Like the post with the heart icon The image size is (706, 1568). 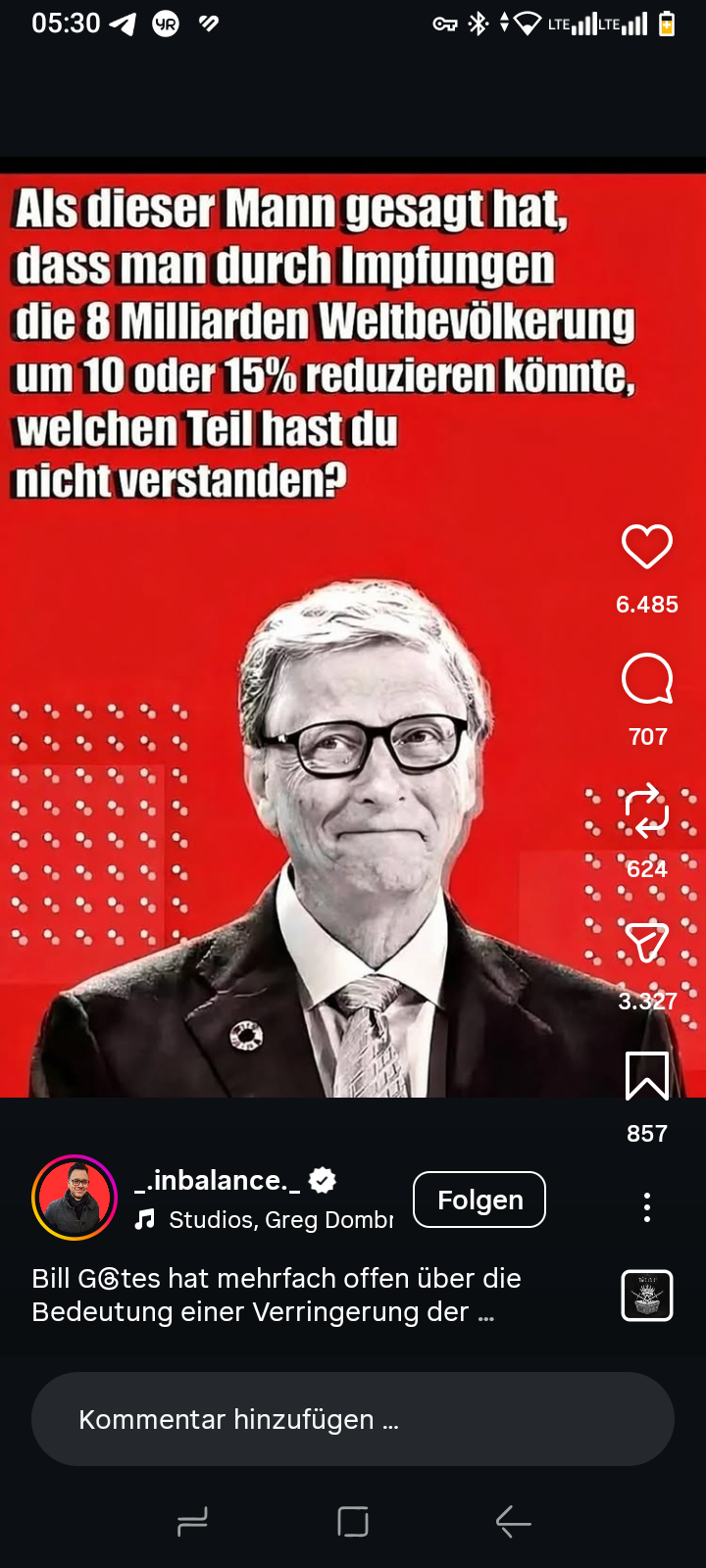click(x=647, y=547)
